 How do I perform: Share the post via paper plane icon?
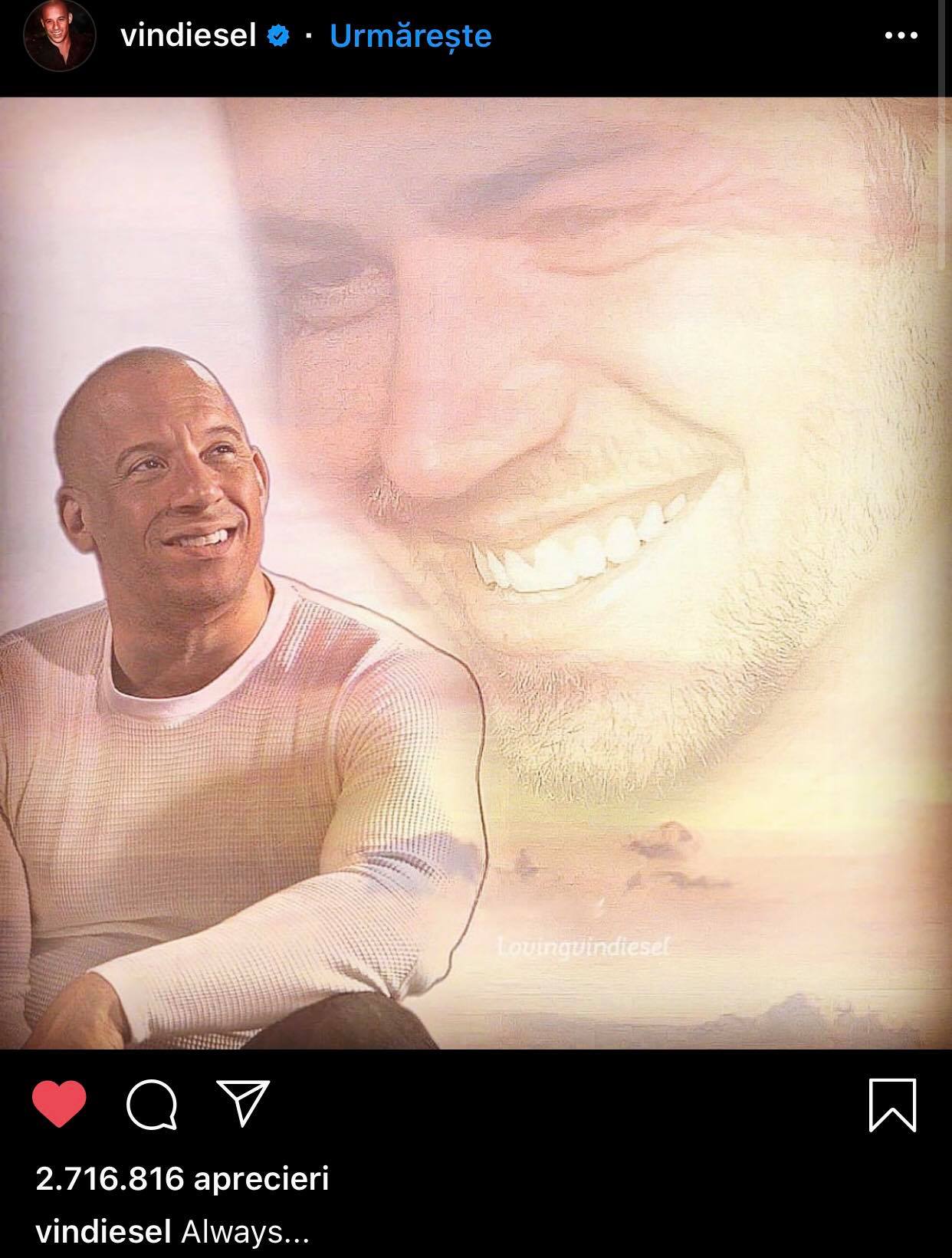tap(243, 1103)
